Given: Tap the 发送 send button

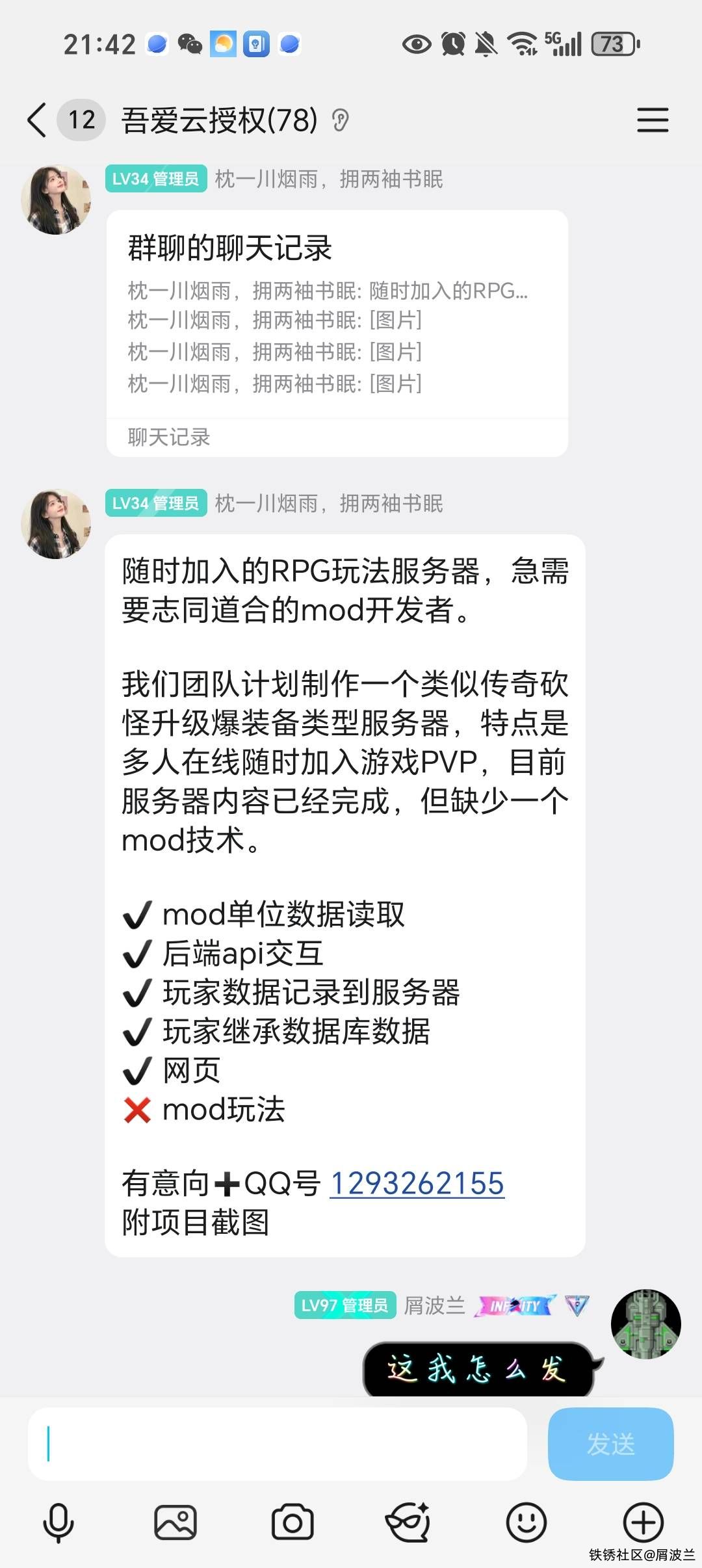Looking at the screenshot, I should (610, 1444).
